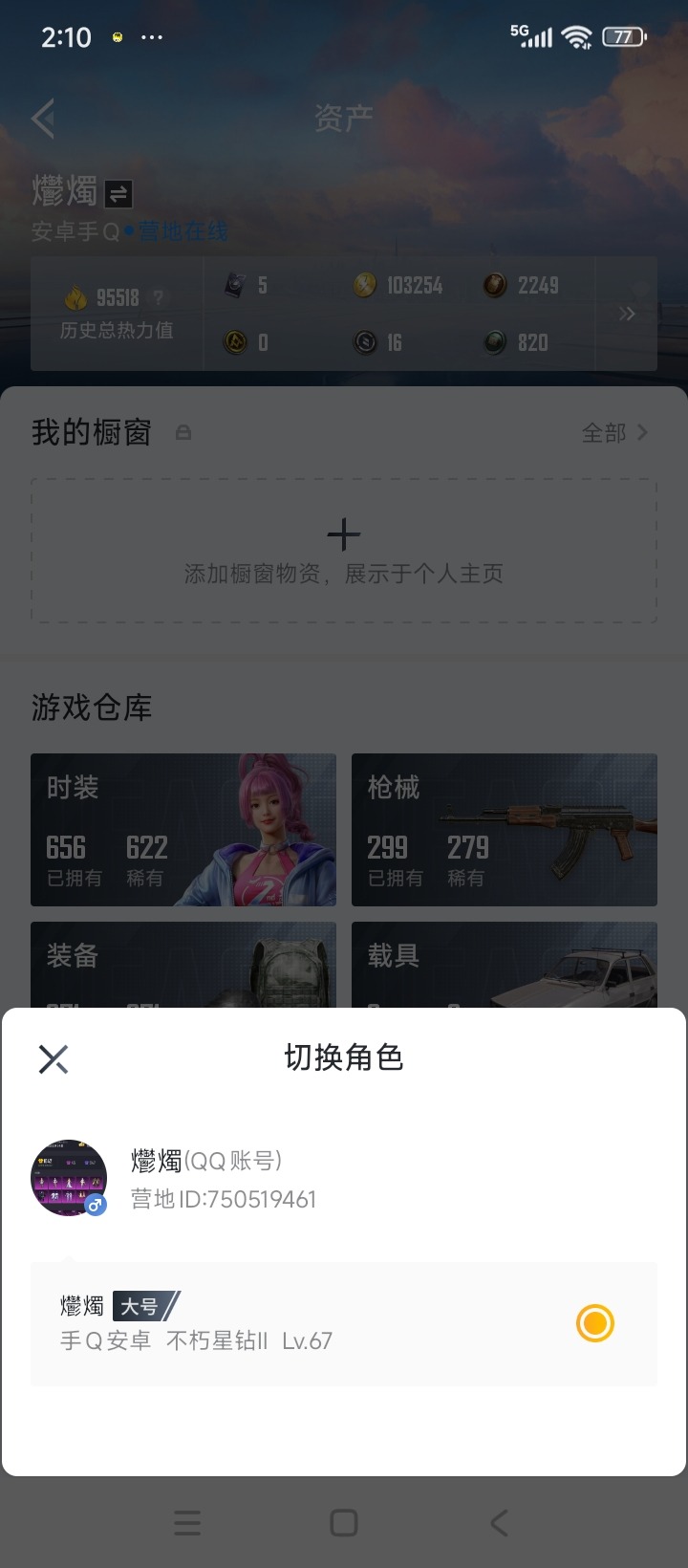Select the 大号 character radio button
The width and height of the screenshot is (688, 1568).
[x=594, y=1322]
